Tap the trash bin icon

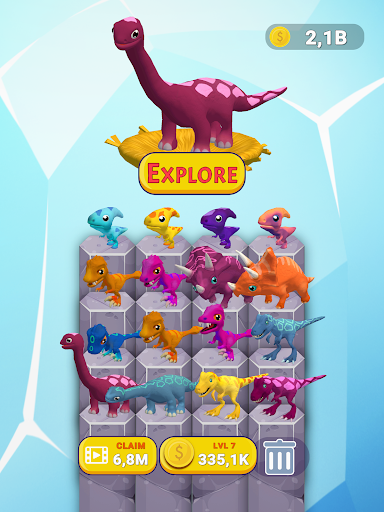[280, 457]
